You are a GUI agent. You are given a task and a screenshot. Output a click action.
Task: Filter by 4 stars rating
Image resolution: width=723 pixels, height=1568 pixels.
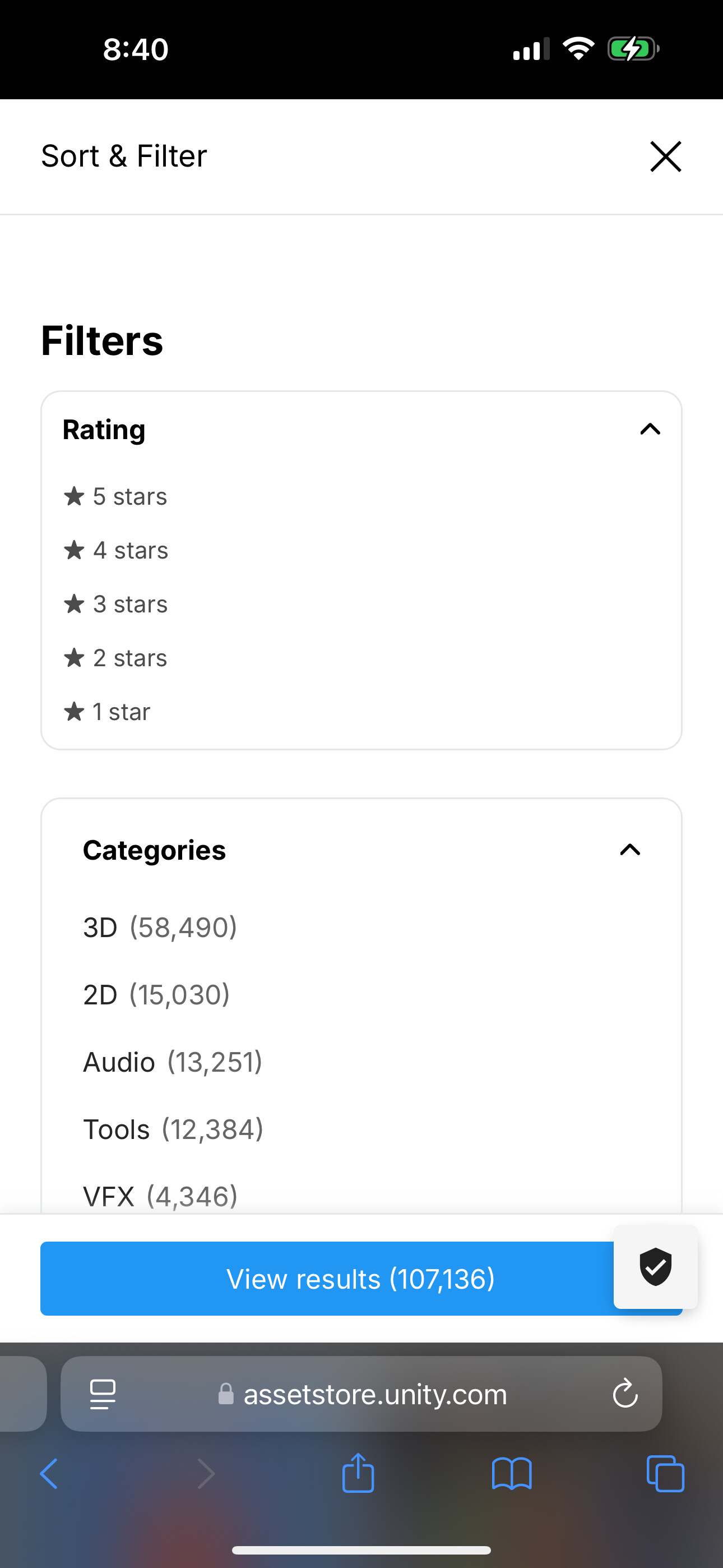(x=115, y=550)
